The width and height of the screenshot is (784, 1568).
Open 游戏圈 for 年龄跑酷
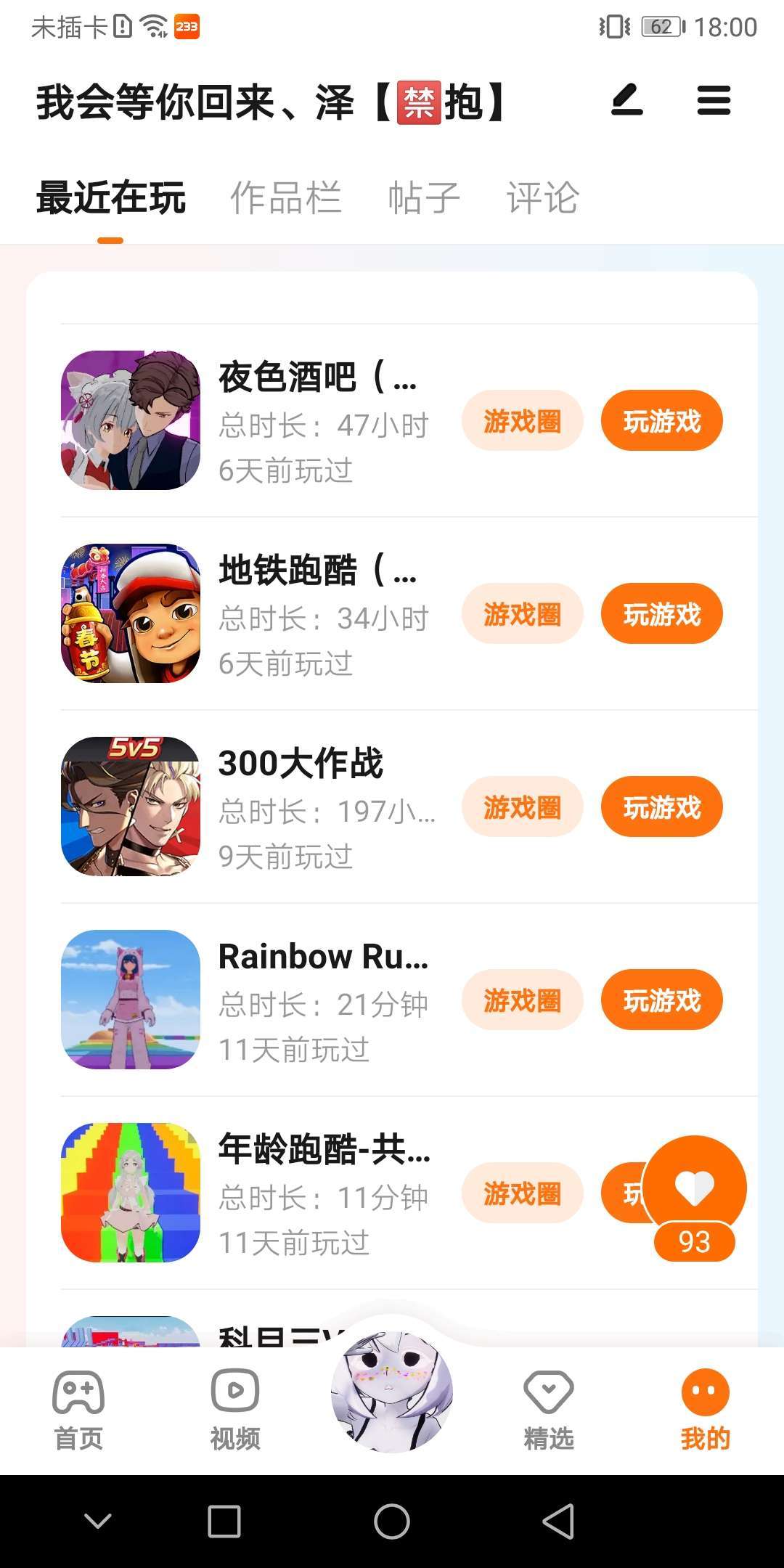522,1193
